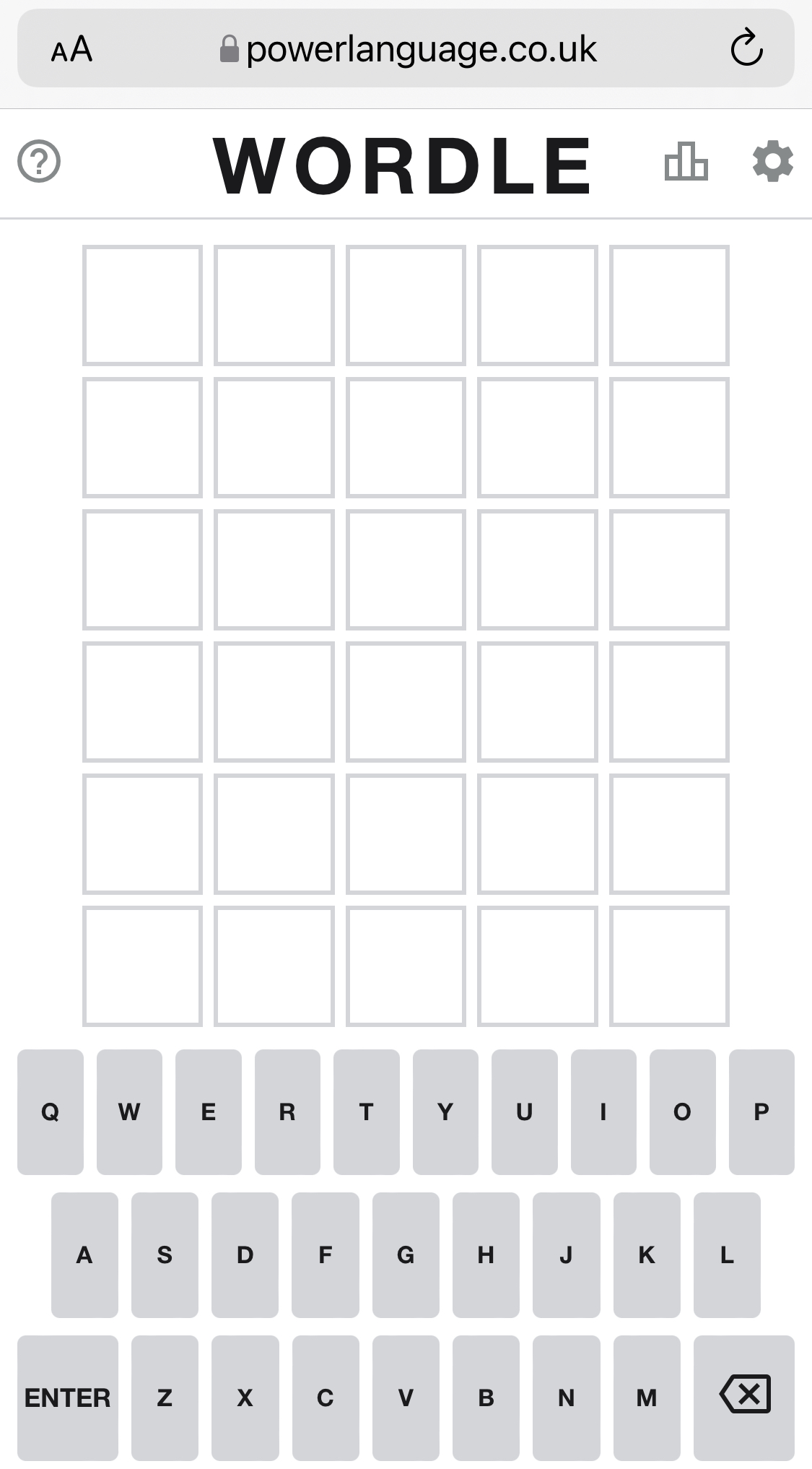Open the help question mark icon

coord(39,161)
